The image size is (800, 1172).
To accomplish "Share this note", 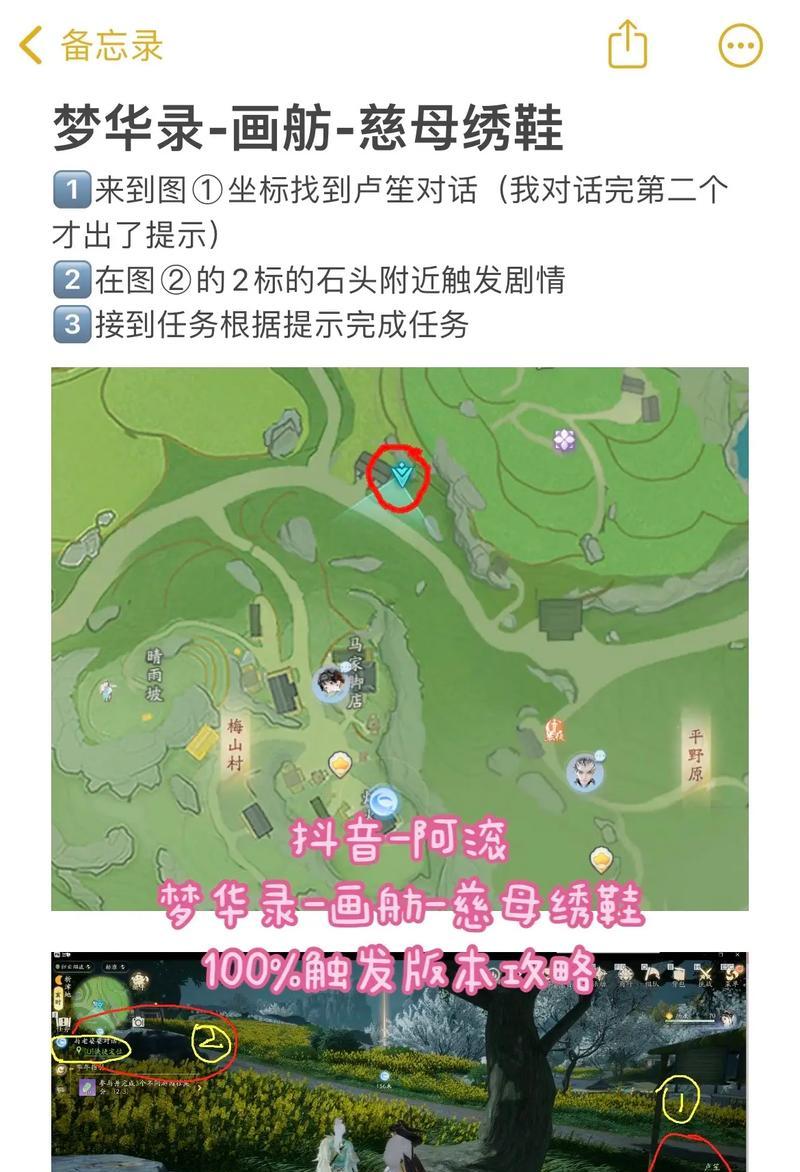I will (628, 46).
